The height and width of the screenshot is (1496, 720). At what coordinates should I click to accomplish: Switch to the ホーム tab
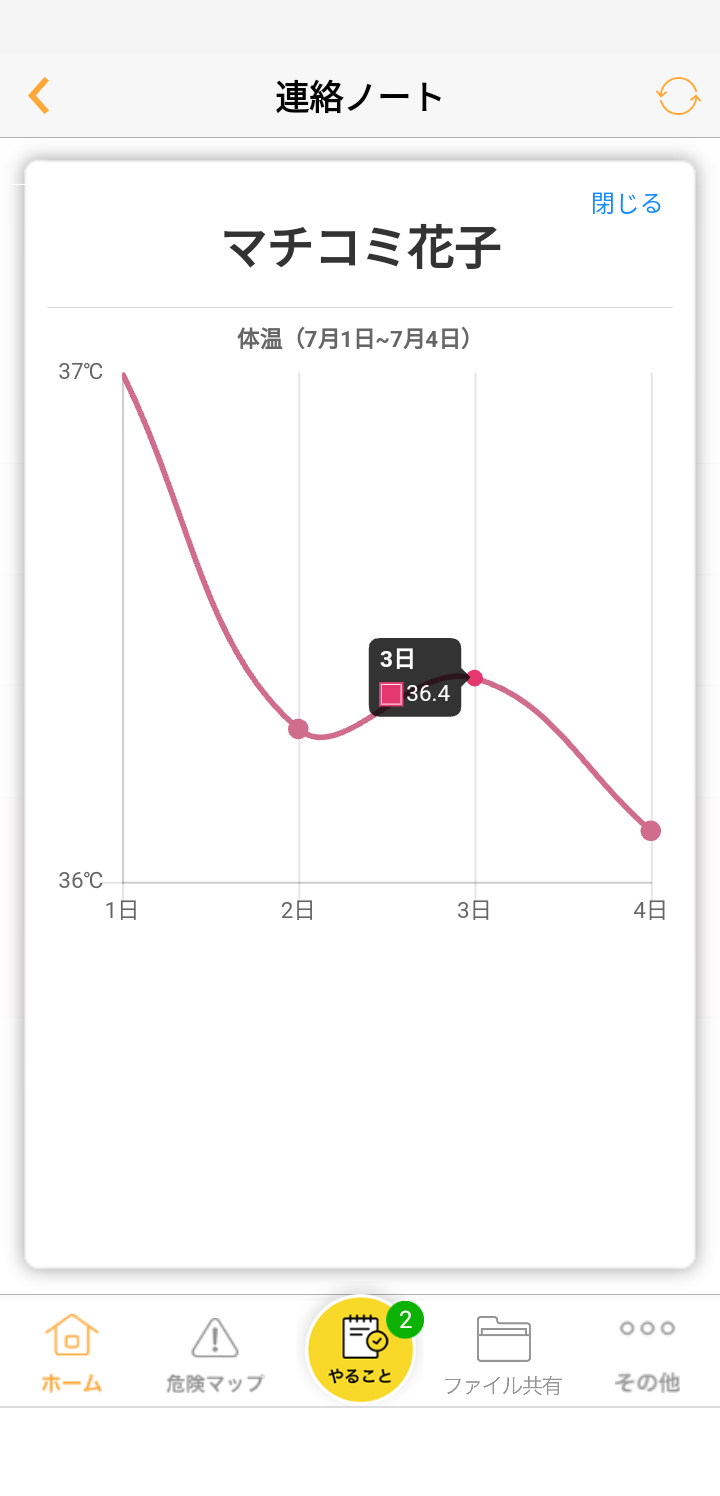(72, 1353)
